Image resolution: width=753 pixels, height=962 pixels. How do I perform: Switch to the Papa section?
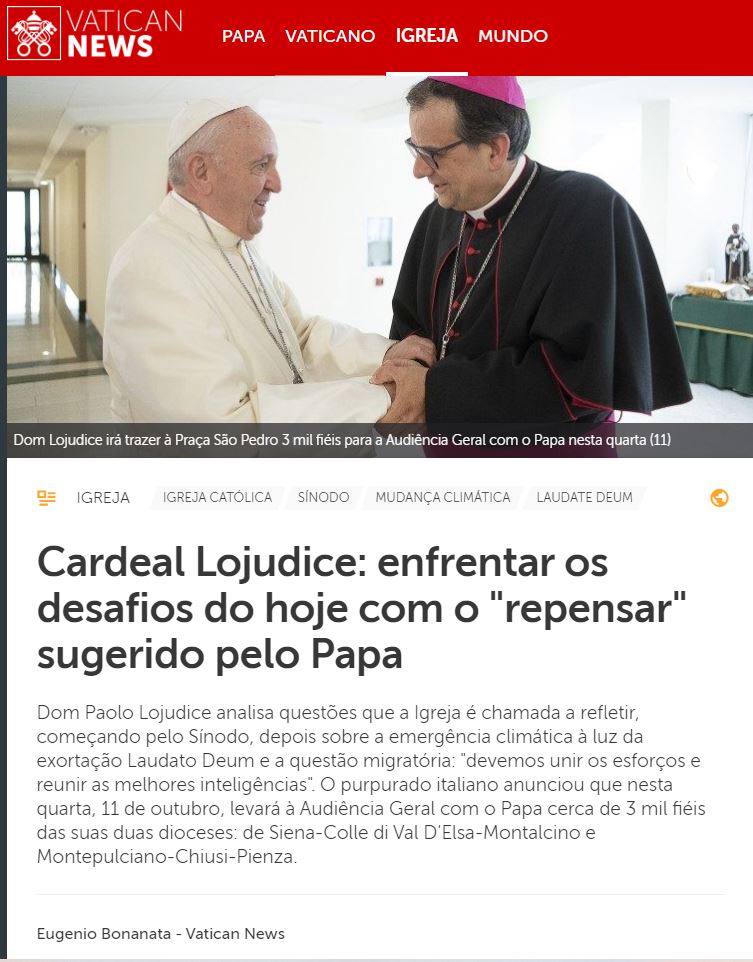(x=243, y=36)
